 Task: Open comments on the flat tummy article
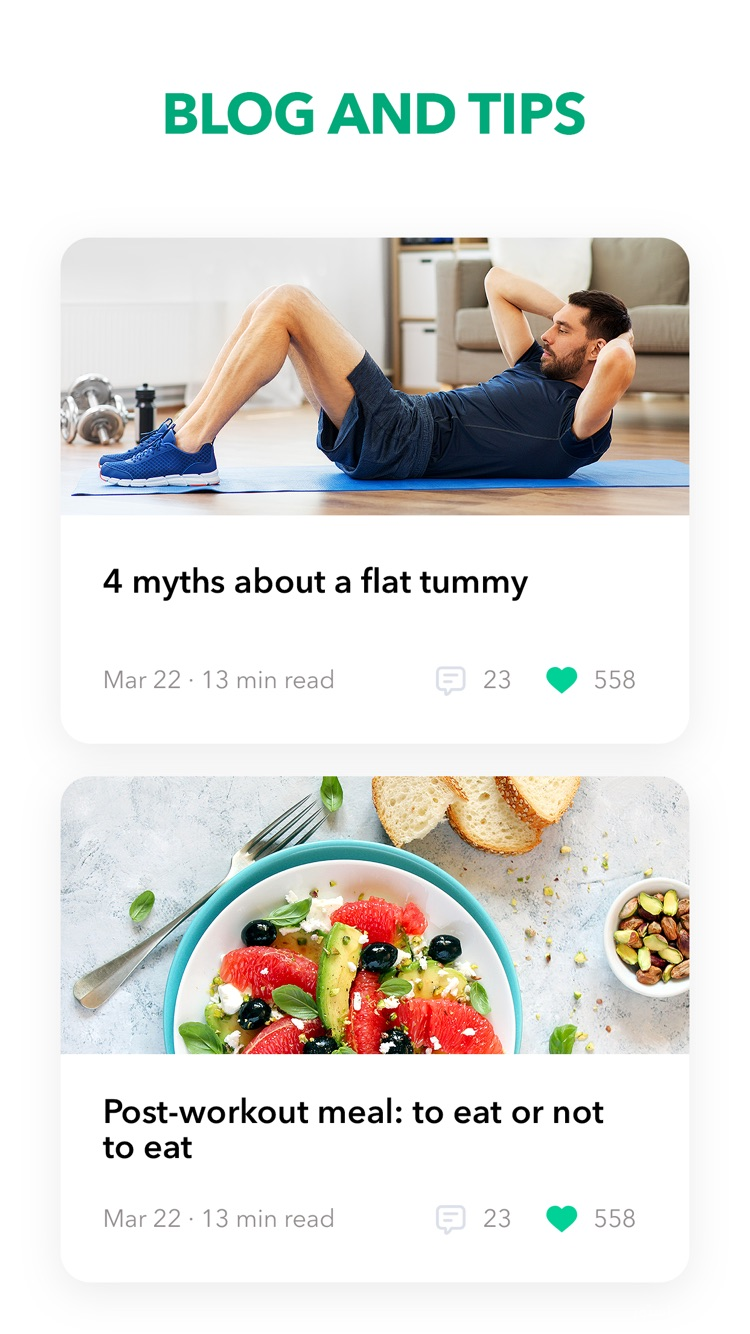pos(451,680)
